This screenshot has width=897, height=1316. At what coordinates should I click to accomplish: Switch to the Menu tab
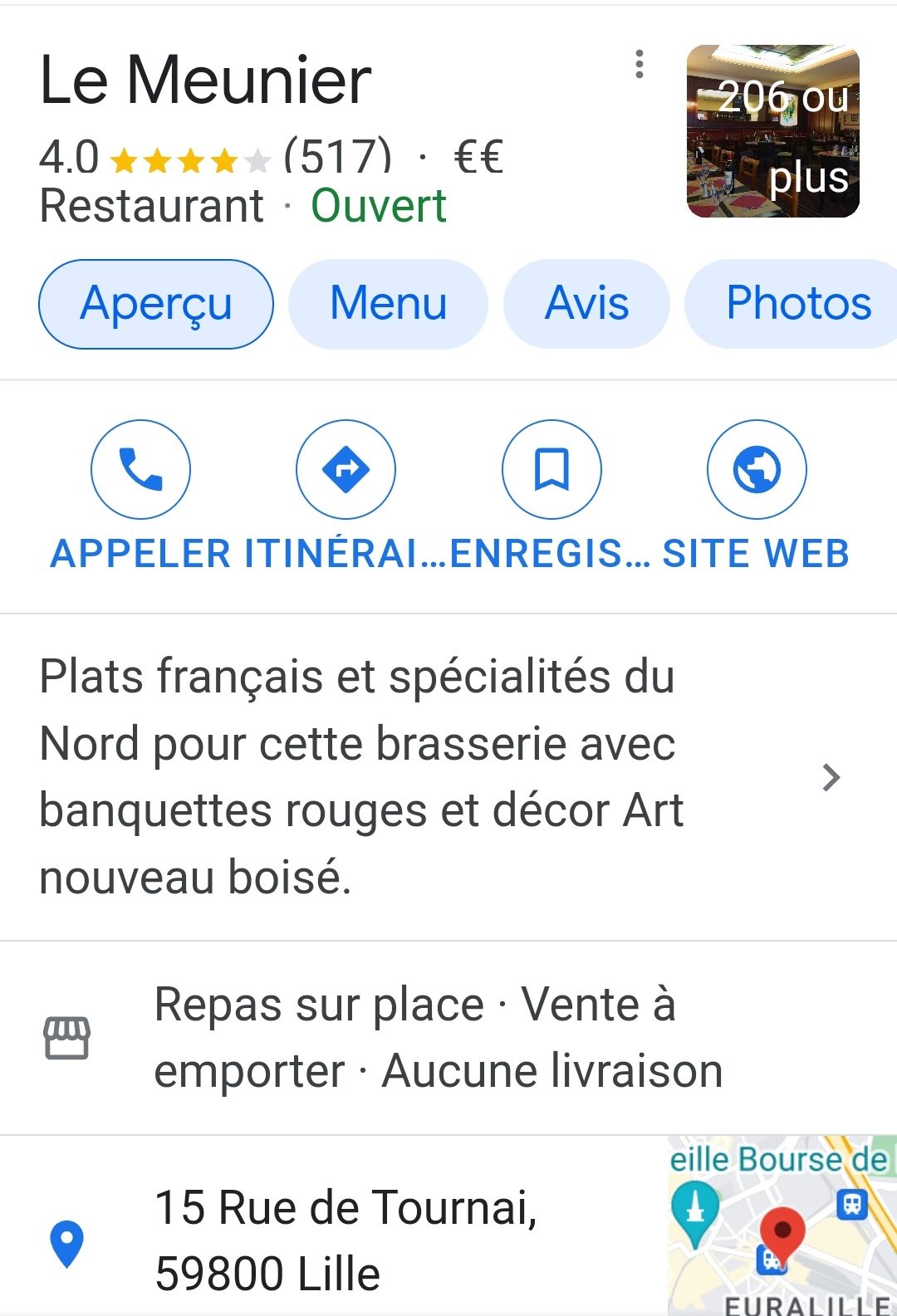(388, 304)
